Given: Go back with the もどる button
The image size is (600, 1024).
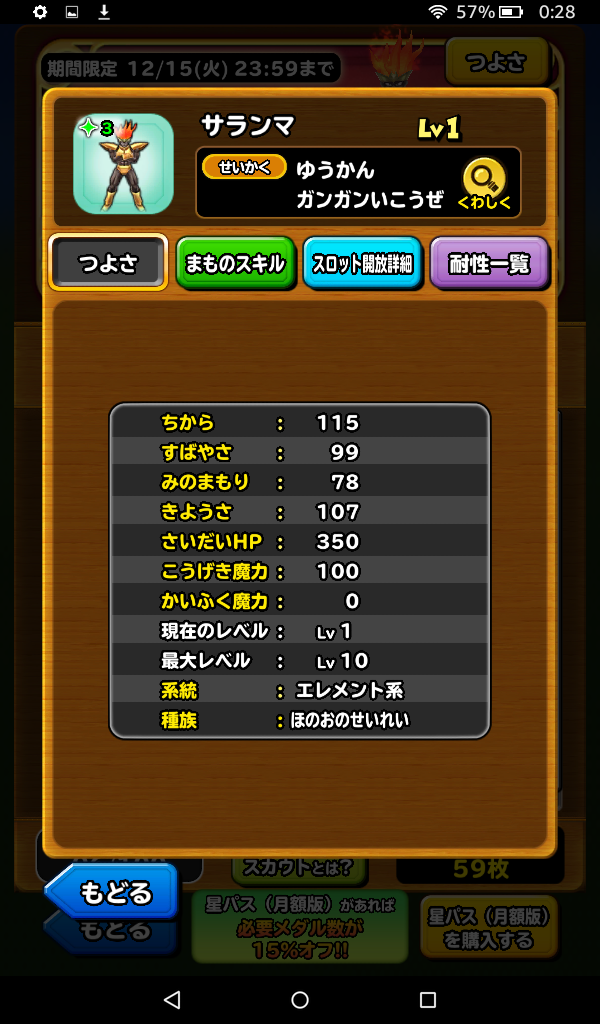Looking at the screenshot, I should tap(112, 890).
